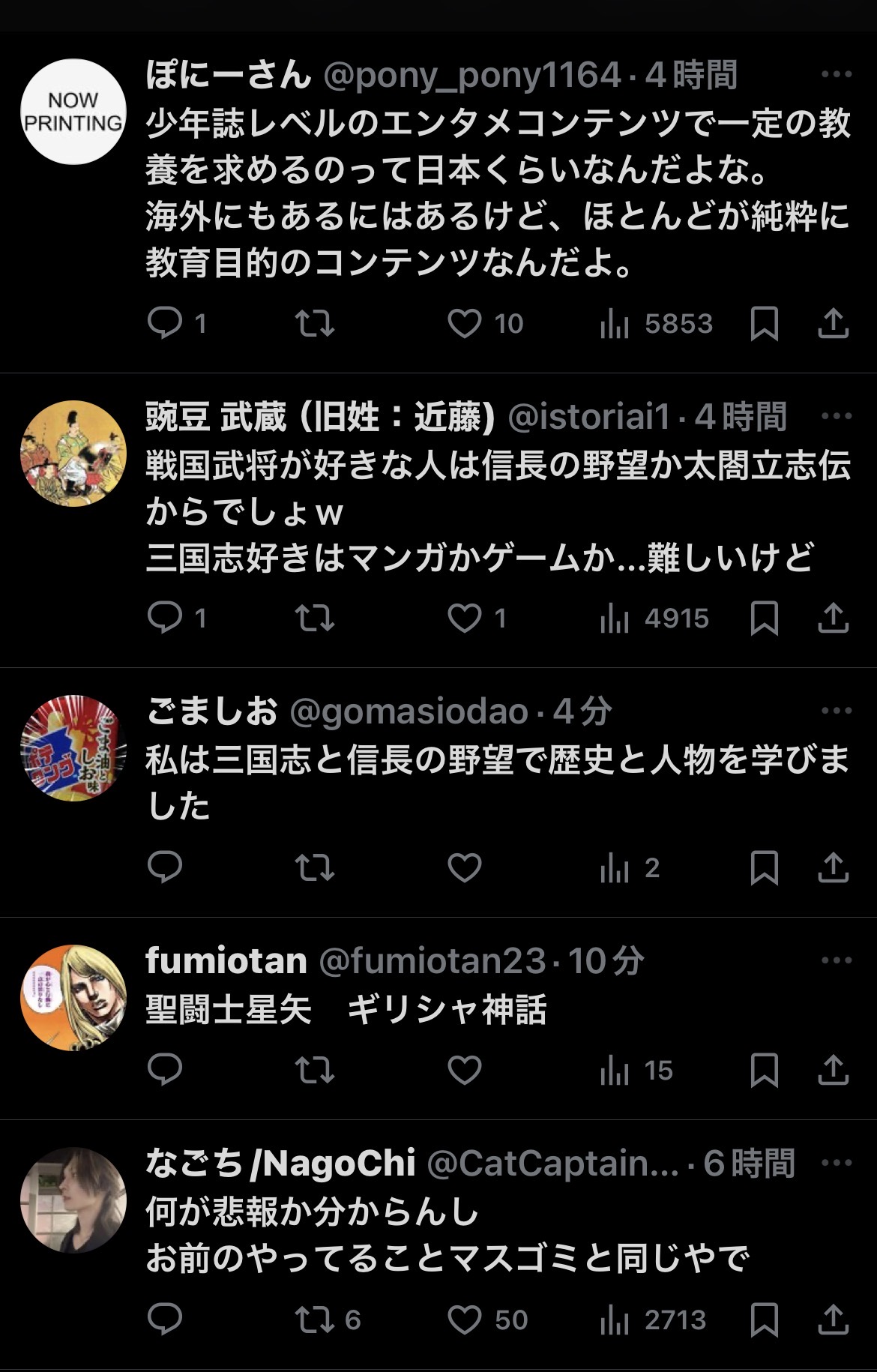Open overflow menu on 豌豆 武蔵's post
Viewport: 877px width, 1372px height.
coord(837,416)
